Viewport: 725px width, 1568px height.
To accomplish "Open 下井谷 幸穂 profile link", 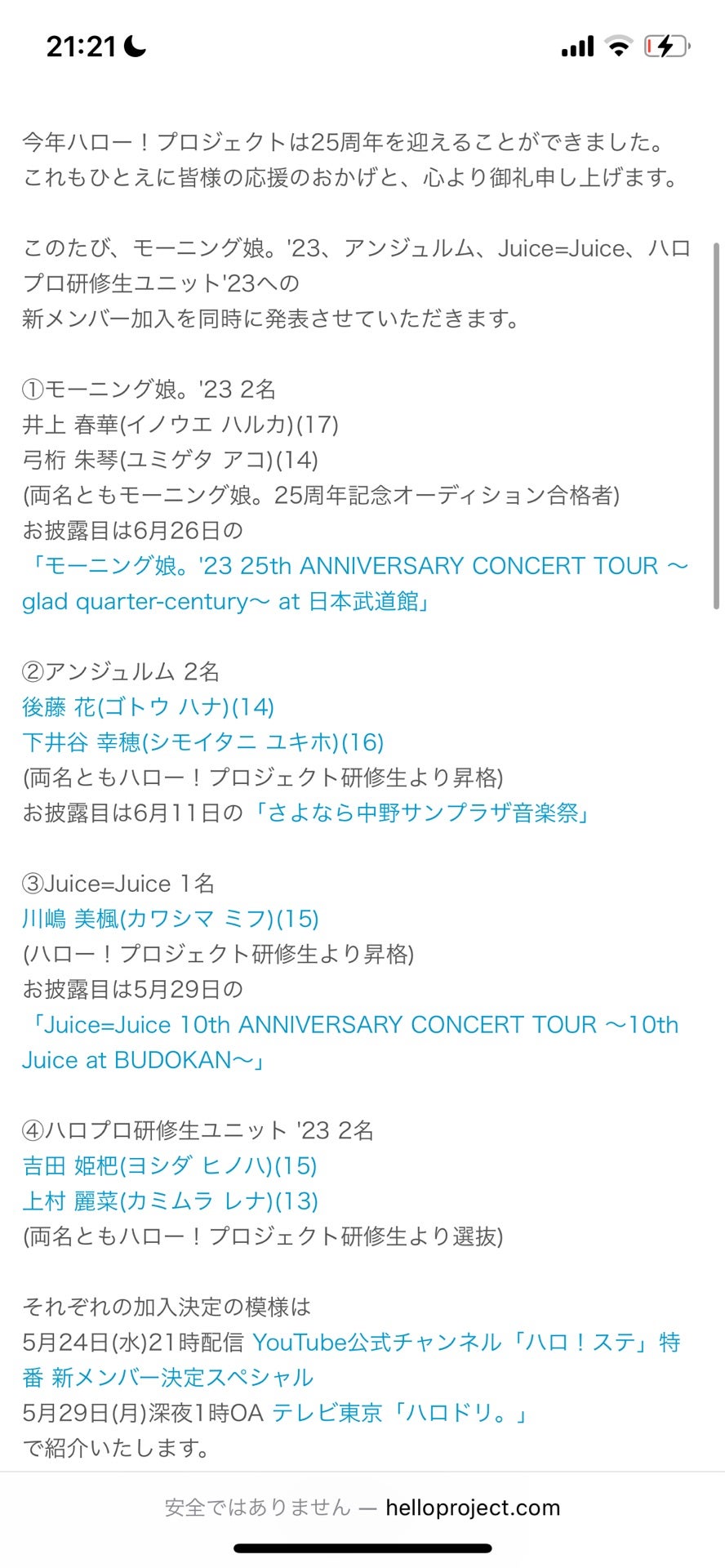I will coord(202,742).
